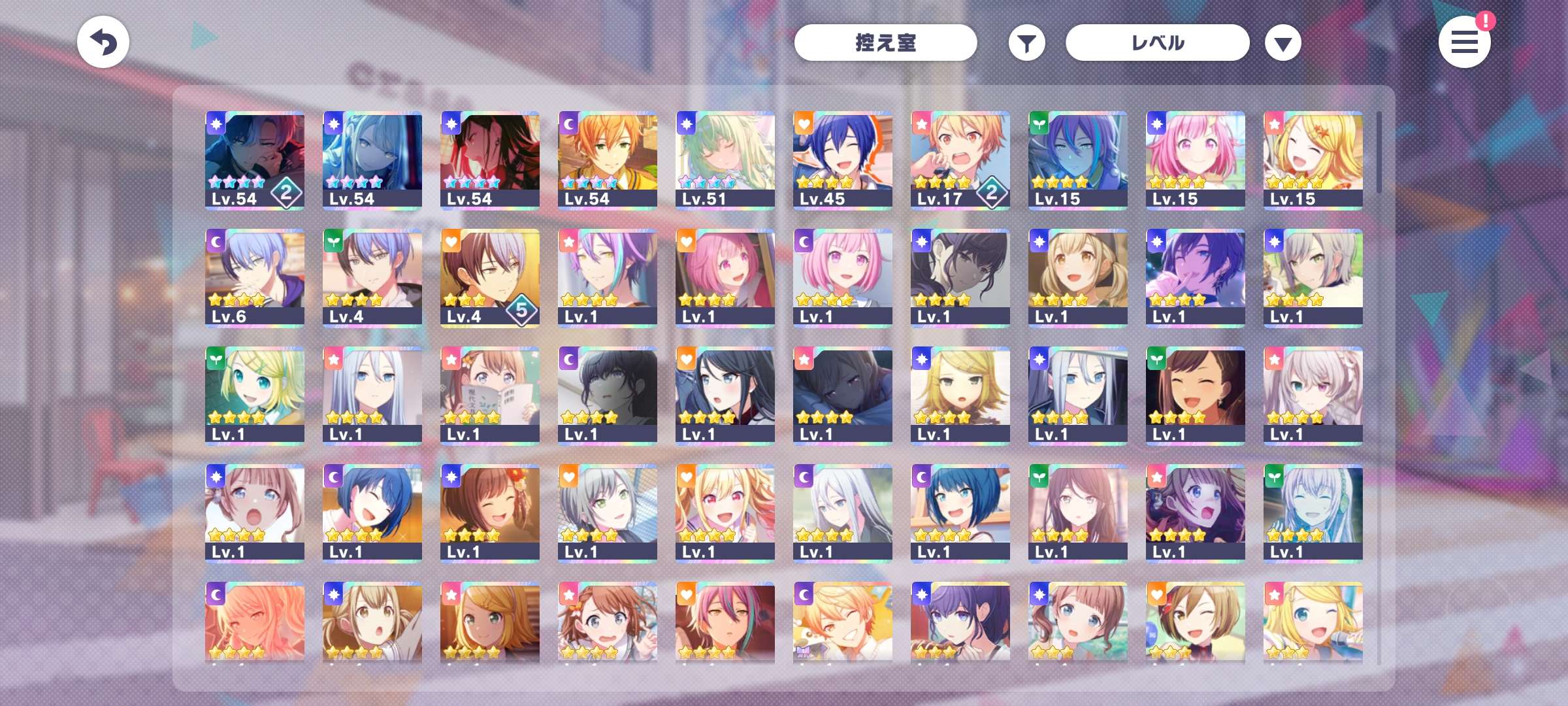
Task: Select the Lv.54 red-and-black-haired card
Action: pyautogui.click(x=489, y=160)
